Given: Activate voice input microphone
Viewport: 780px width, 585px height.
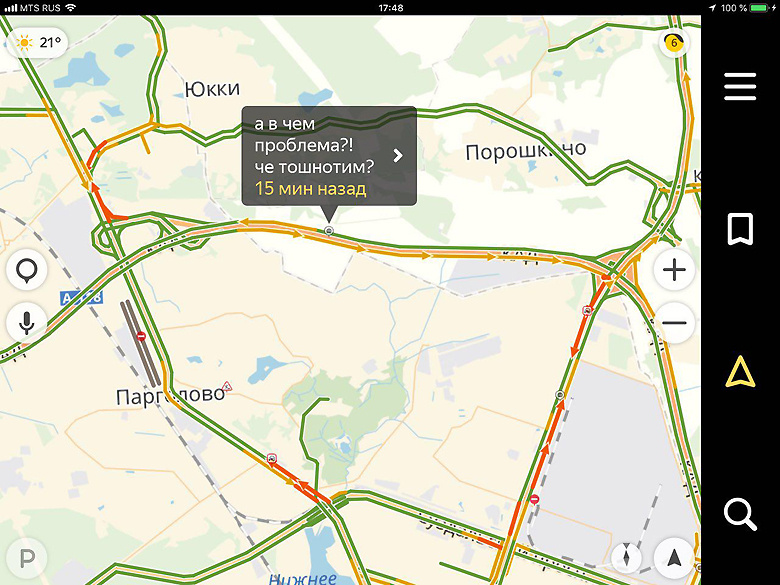Looking at the screenshot, I should tap(27, 323).
